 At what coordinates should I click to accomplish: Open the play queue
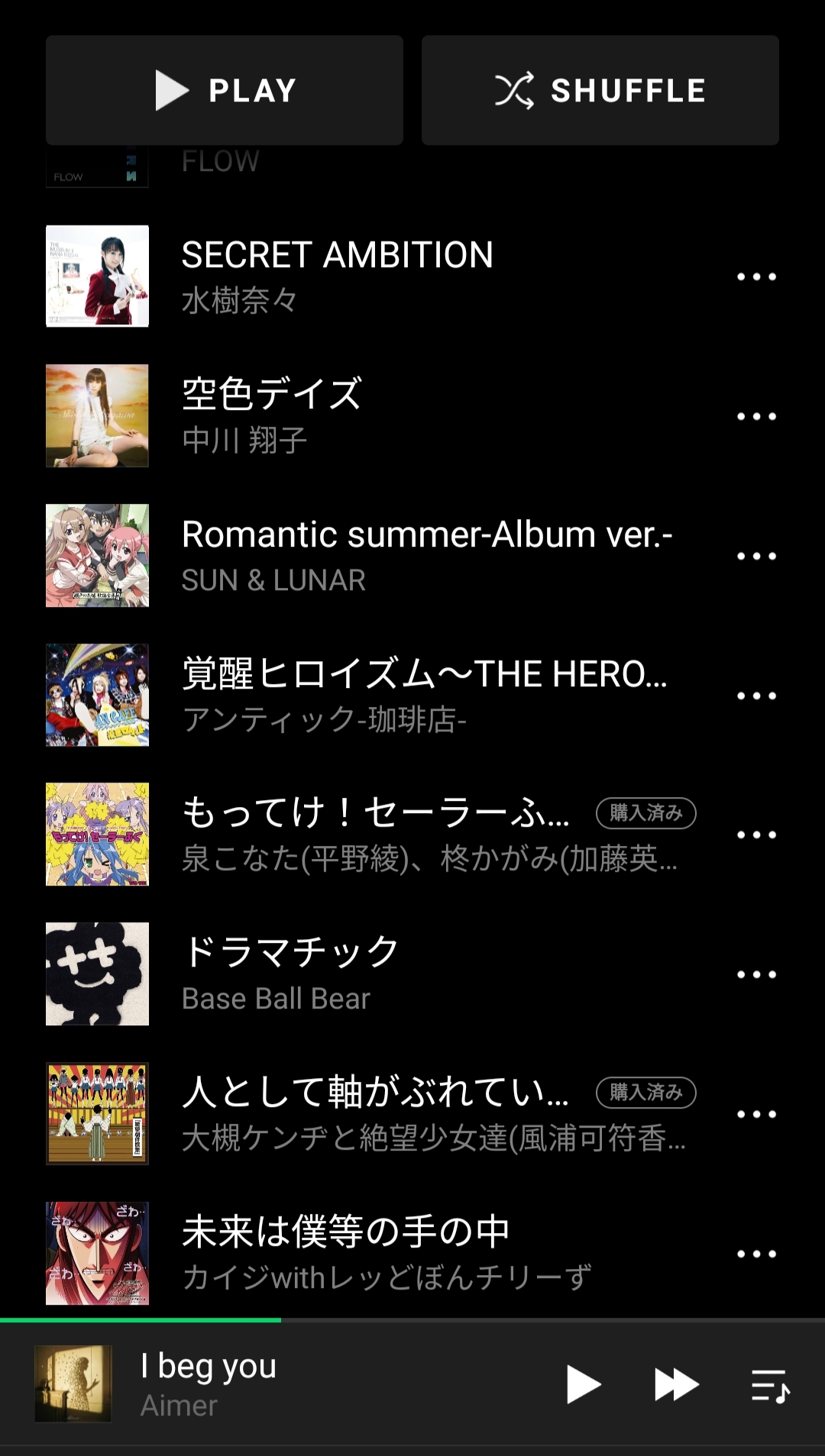(x=770, y=1385)
